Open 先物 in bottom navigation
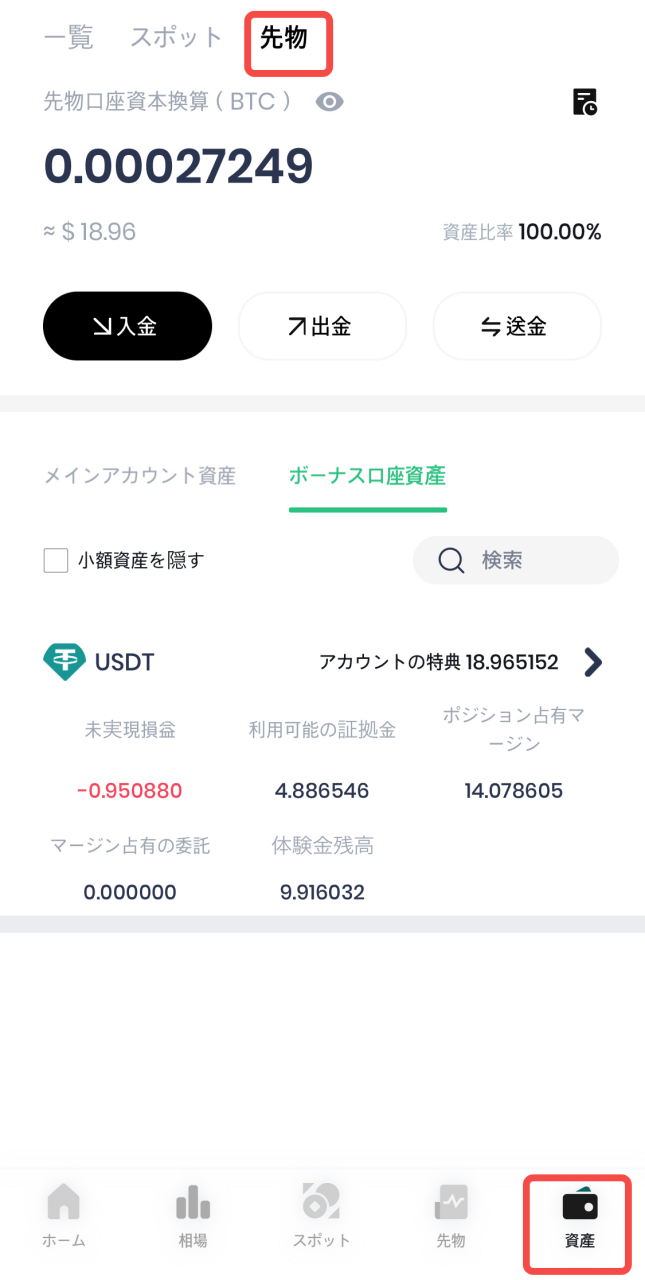645x1280 pixels. click(x=451, y=1215)
